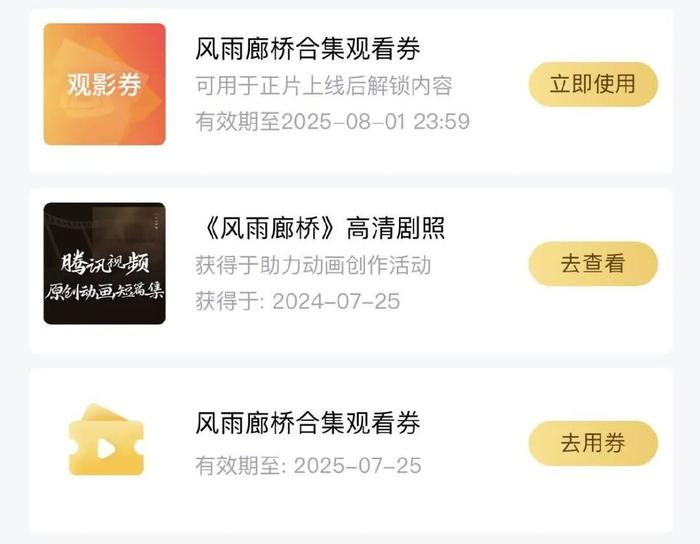
Task: Tap 去查看 for 高清剧照
Action: pos(592,264)
